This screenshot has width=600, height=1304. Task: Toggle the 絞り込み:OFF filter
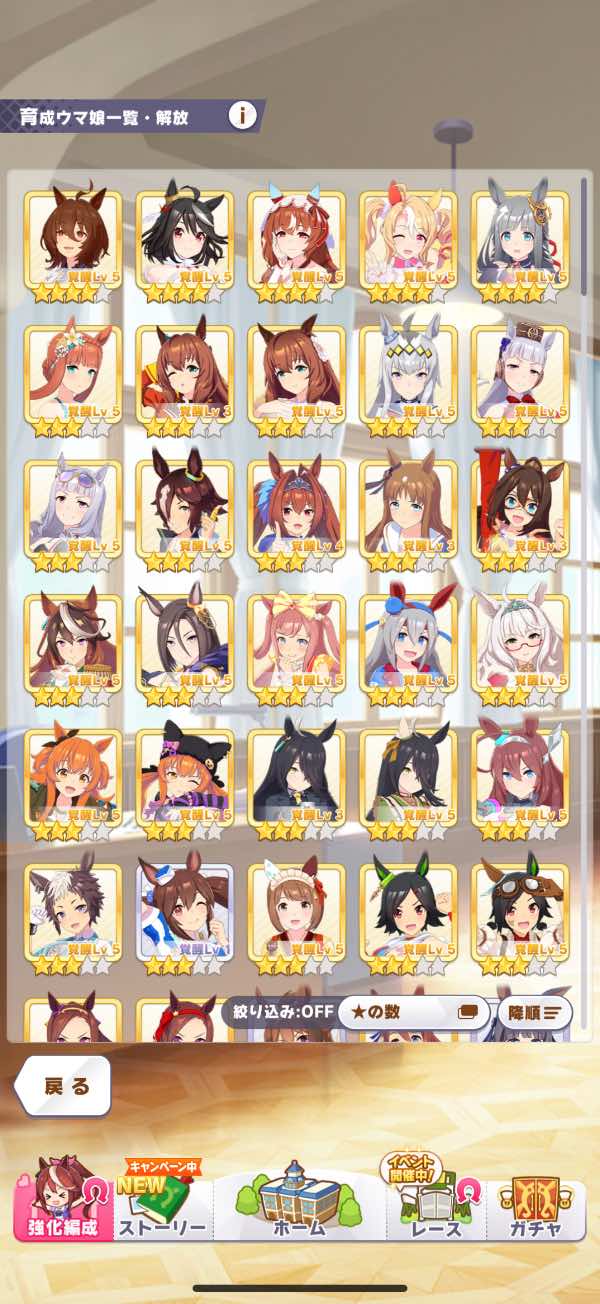point(278,1011)
